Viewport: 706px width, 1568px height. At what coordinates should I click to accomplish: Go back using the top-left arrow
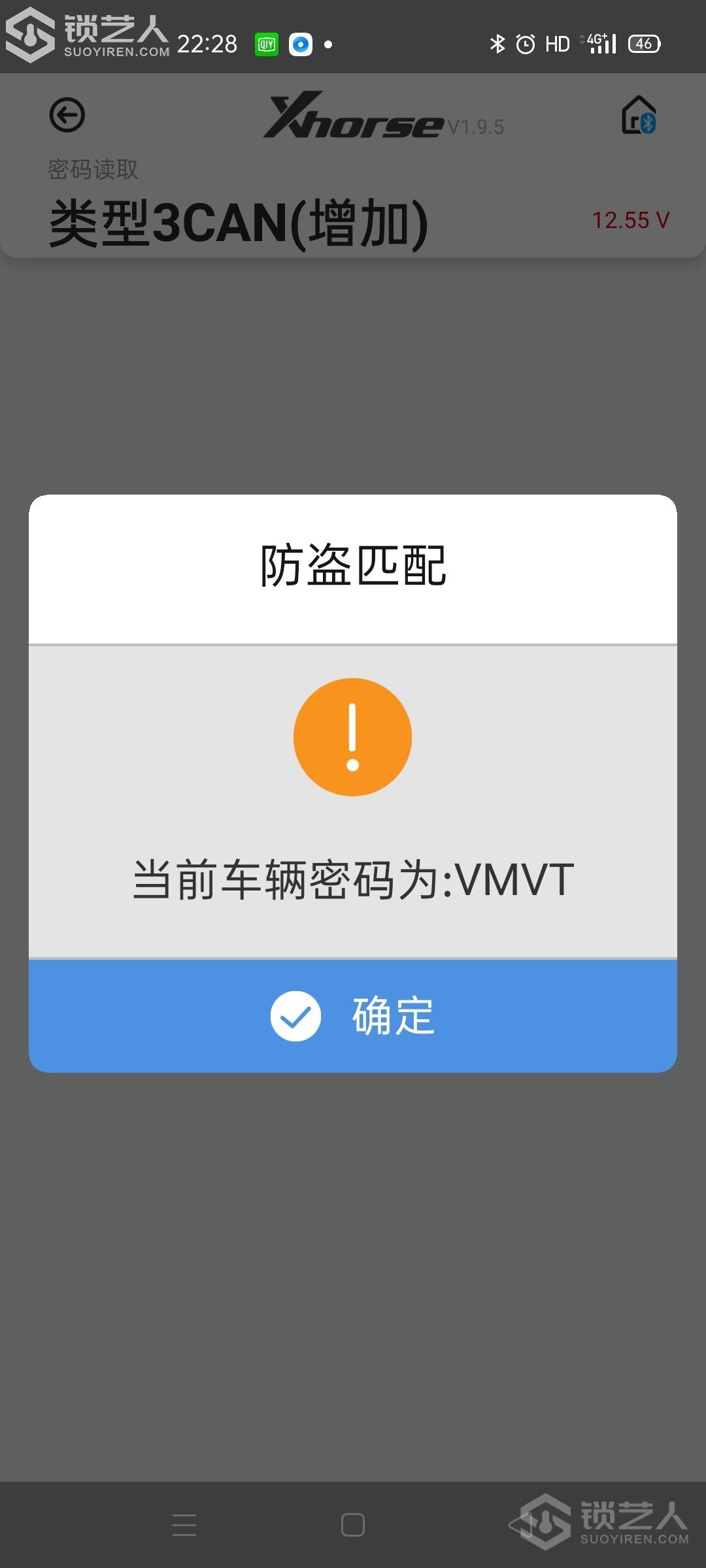point(67,116)
